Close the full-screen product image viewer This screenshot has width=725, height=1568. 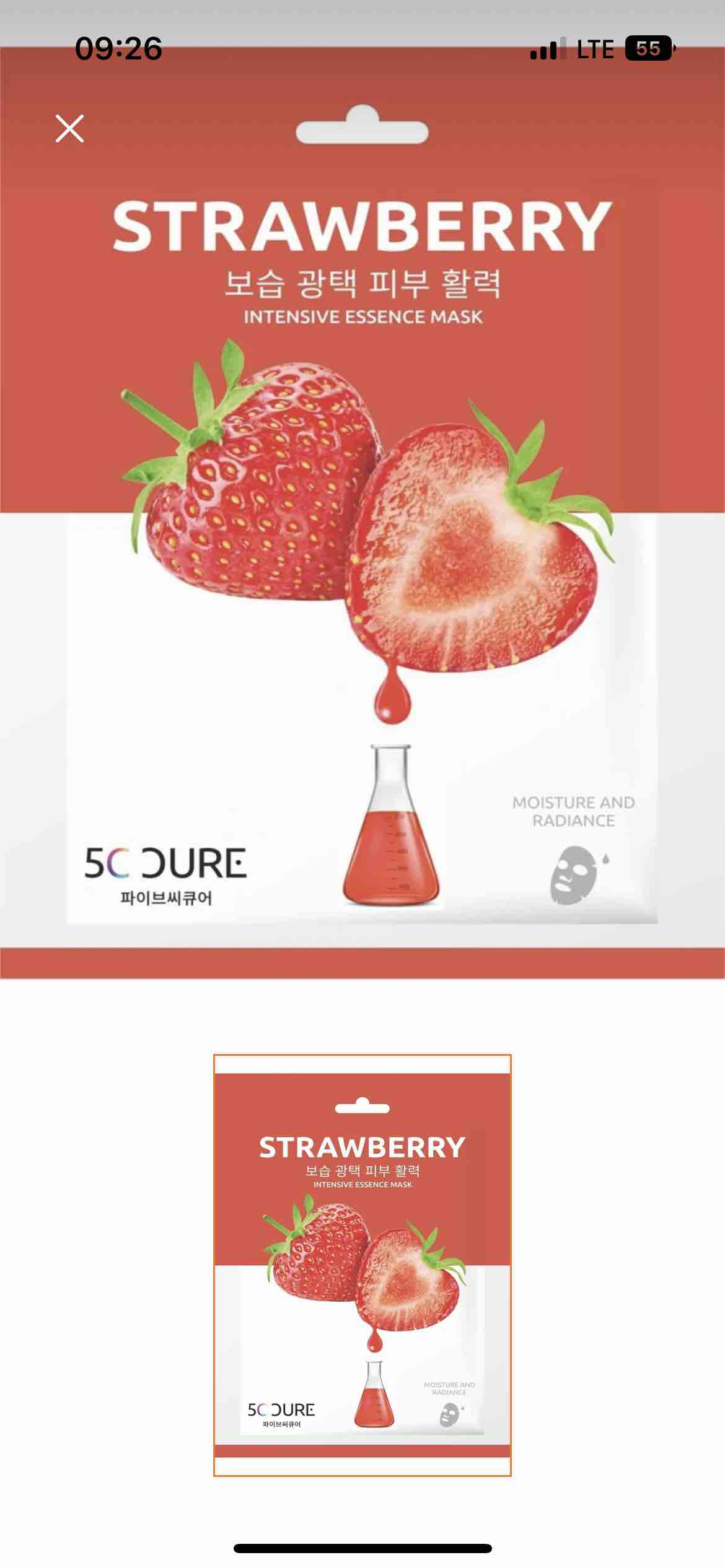coord(69,128)
